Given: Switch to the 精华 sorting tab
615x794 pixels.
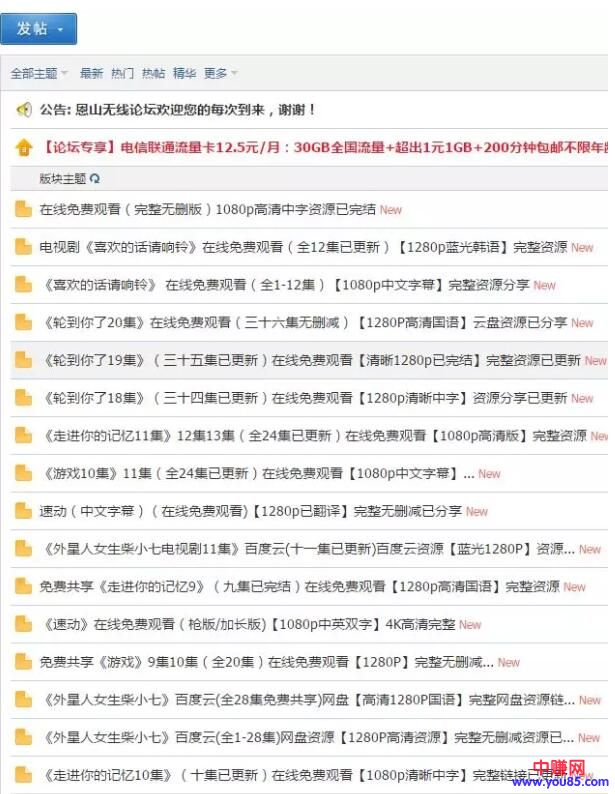Looking at the screenshot, I should [x=184, y=73].
